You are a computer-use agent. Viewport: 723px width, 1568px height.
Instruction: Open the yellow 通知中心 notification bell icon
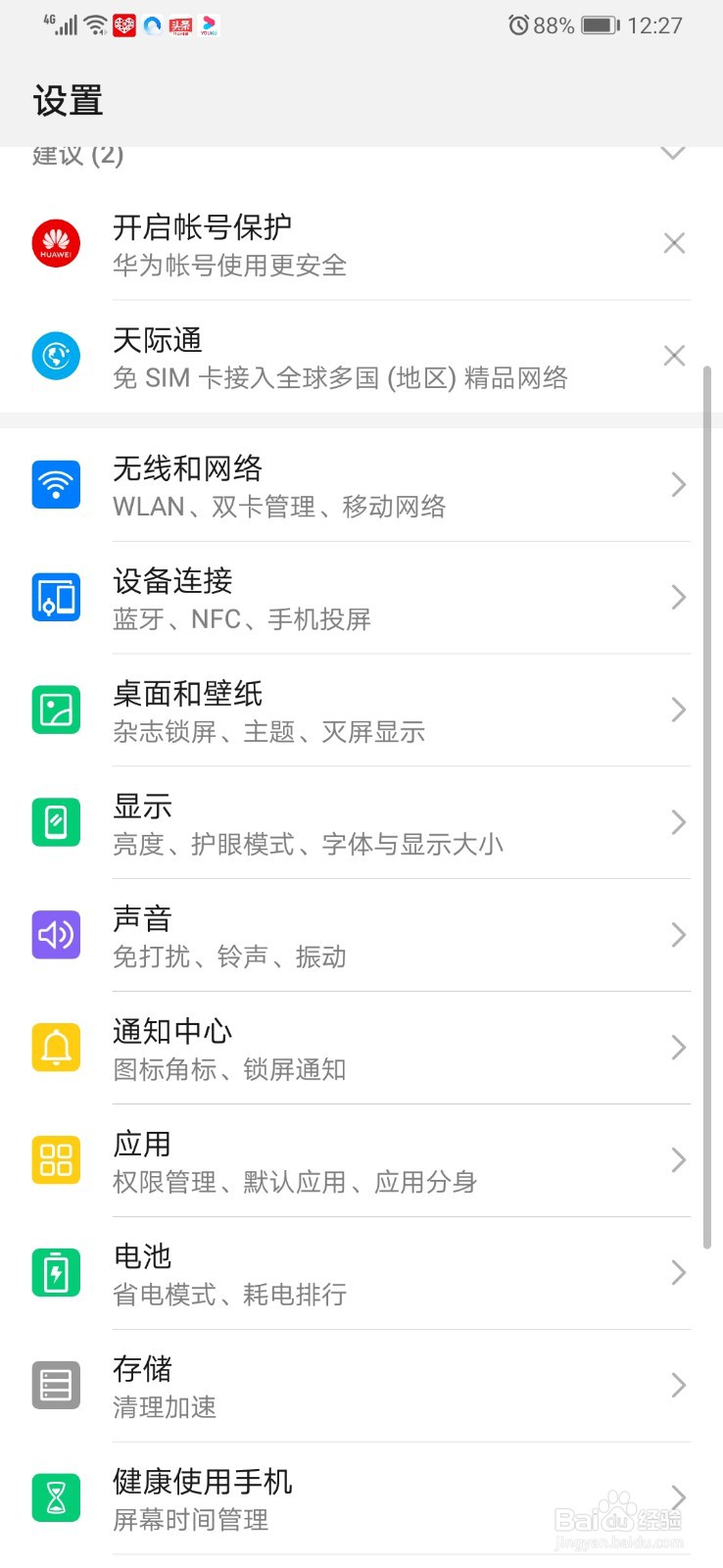click(55, 1047)
